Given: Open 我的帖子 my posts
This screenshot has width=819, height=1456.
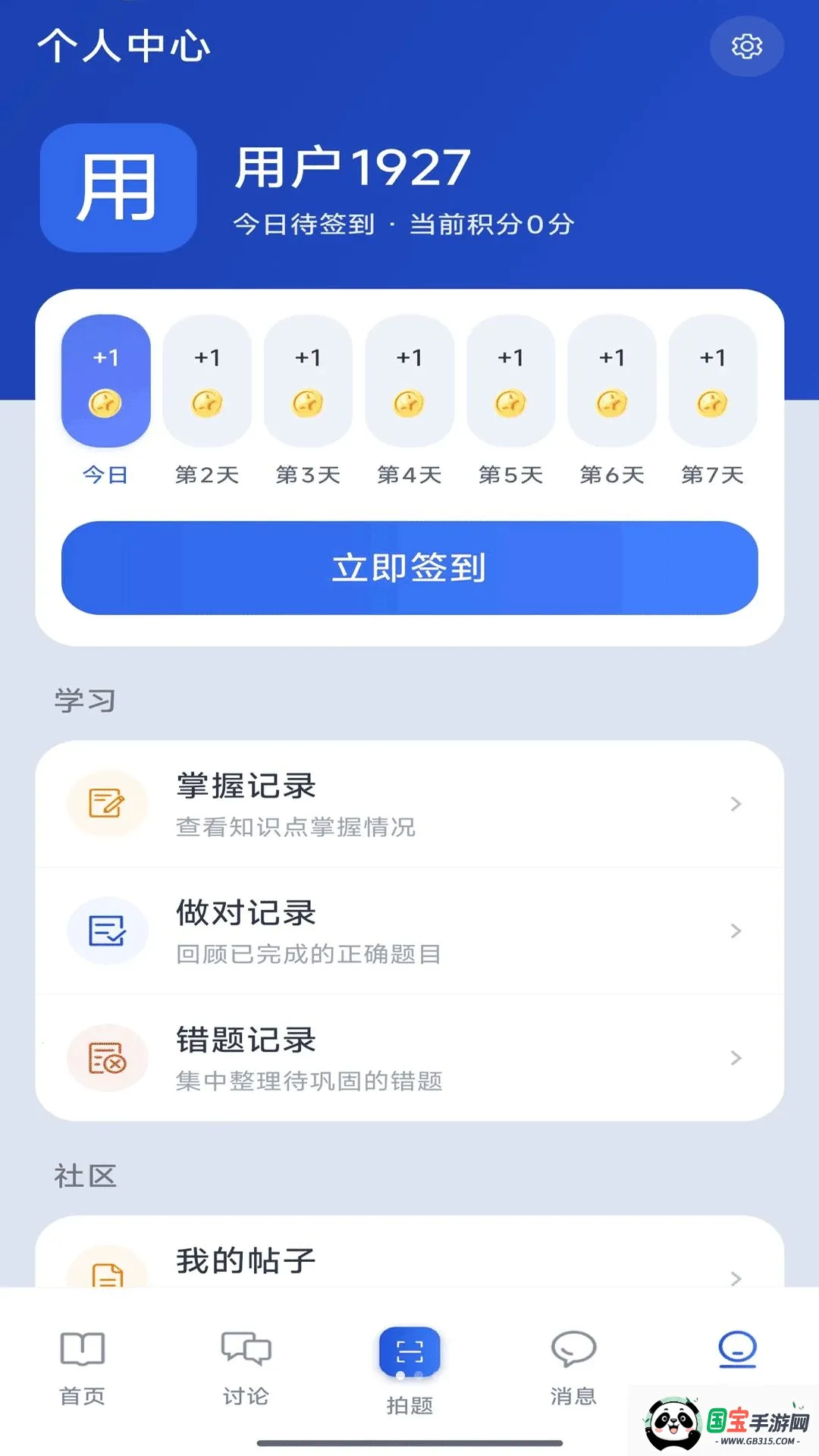Looking at the screenshot, I should point(409,1253).
